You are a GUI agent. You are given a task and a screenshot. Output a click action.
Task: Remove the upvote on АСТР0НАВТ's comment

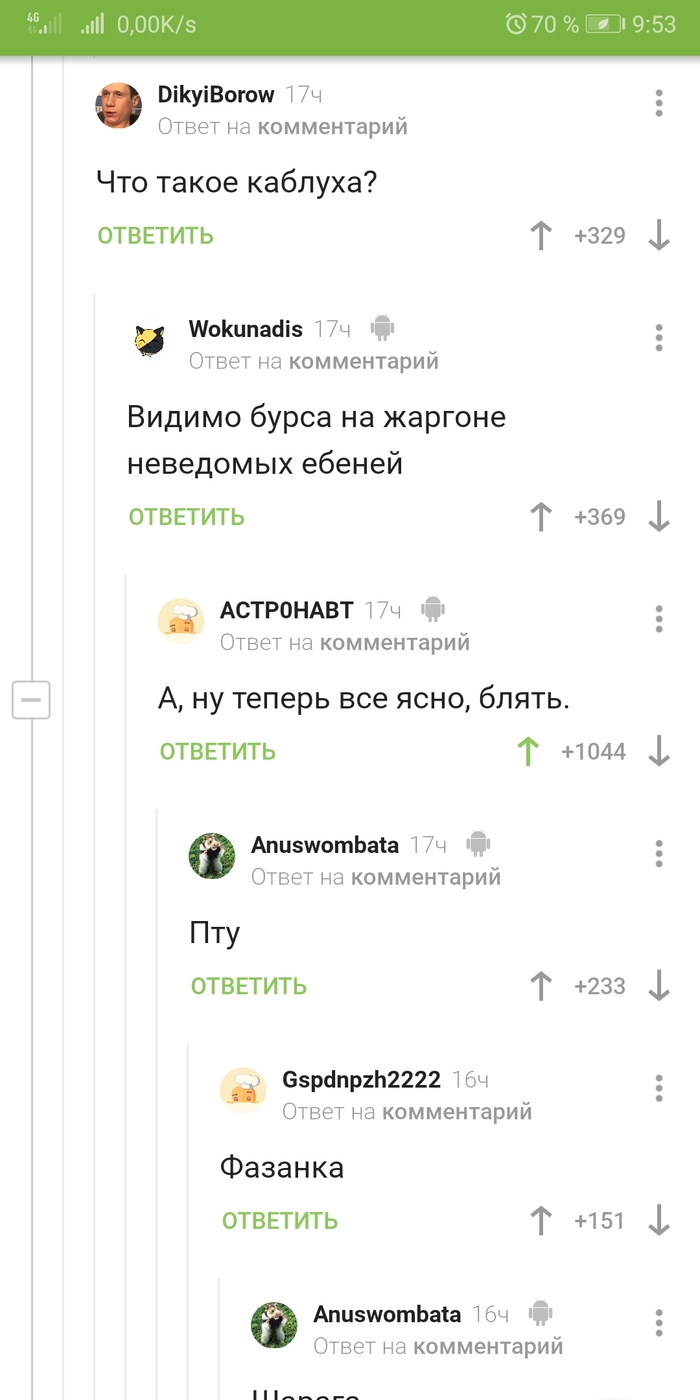528,752
